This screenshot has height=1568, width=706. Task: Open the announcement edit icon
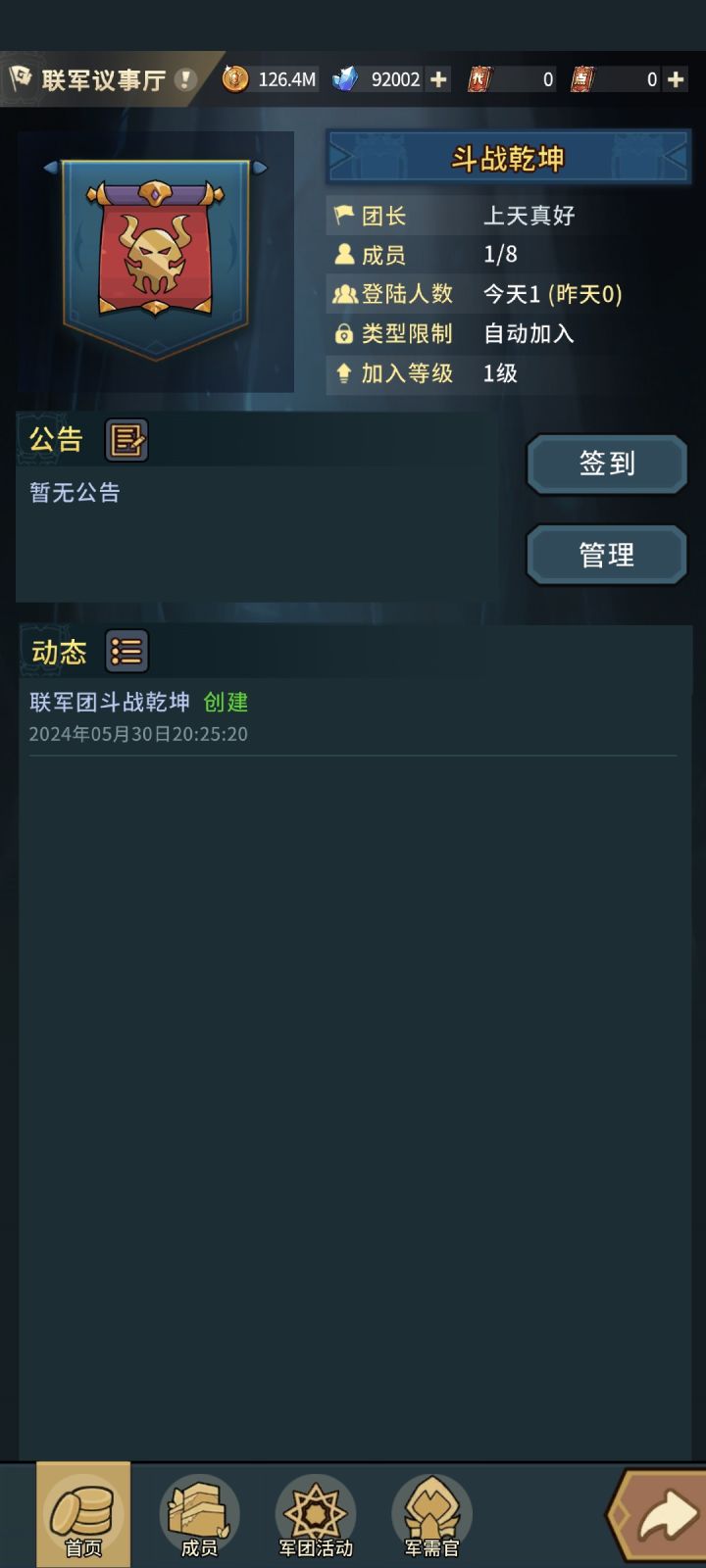(x=127, y=440)
